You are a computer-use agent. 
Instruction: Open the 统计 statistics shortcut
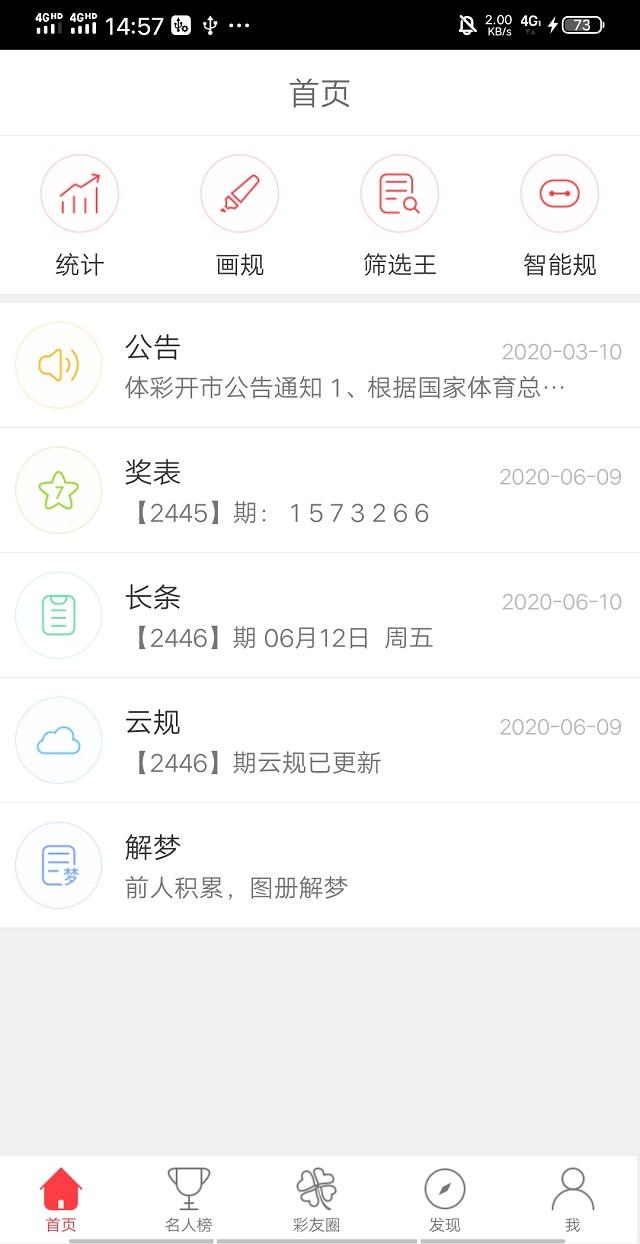[80, 216]
